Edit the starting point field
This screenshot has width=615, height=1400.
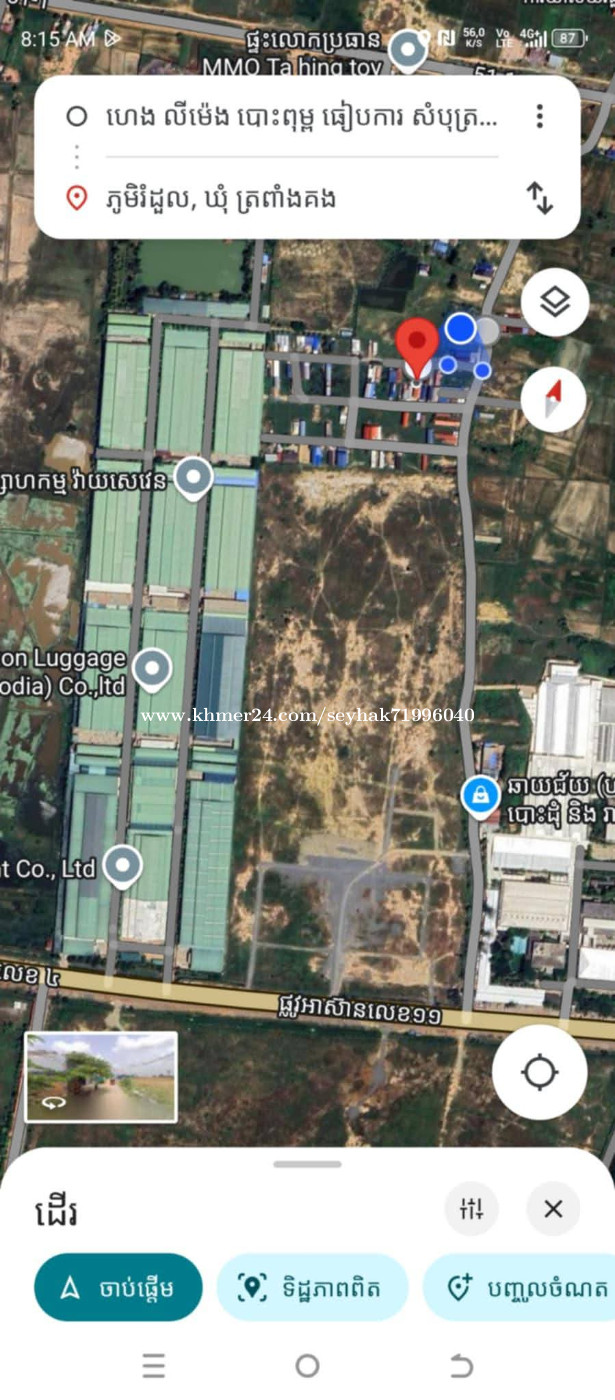point(301,117)
